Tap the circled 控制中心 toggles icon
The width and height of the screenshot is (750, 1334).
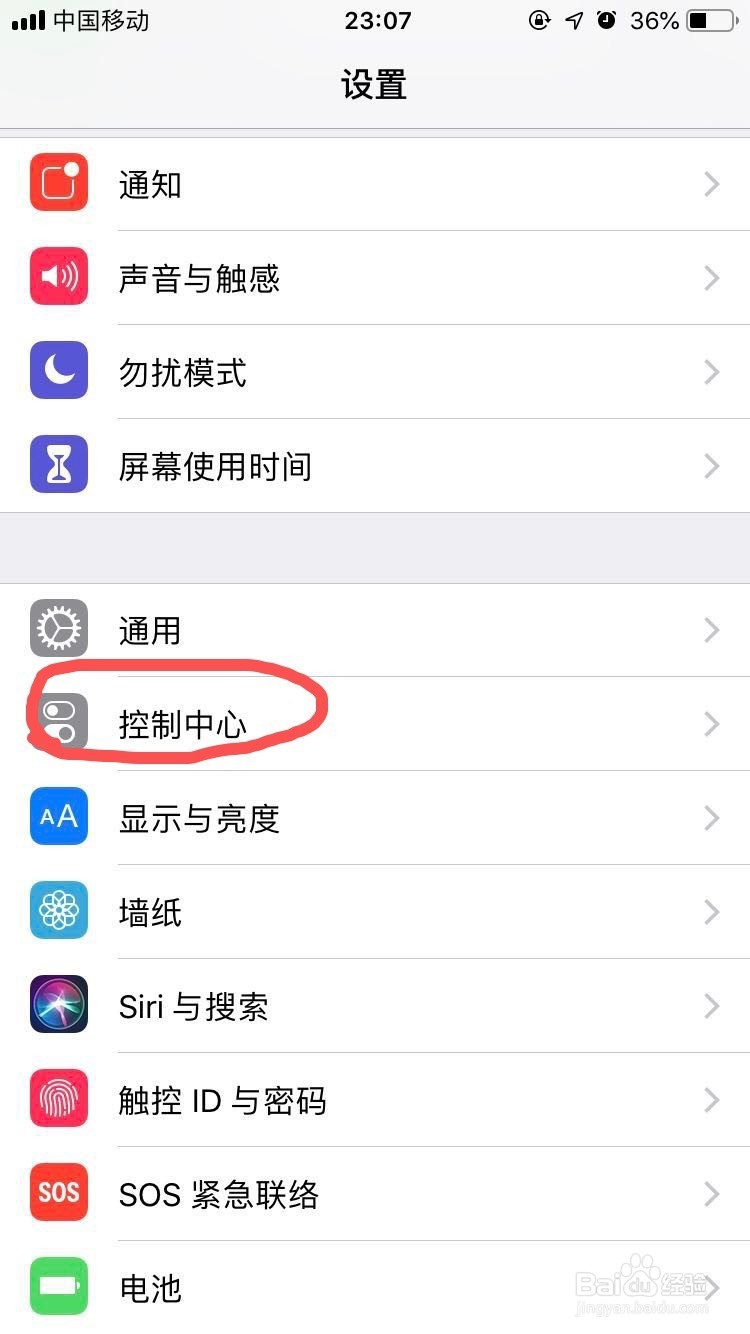(58, 724)
